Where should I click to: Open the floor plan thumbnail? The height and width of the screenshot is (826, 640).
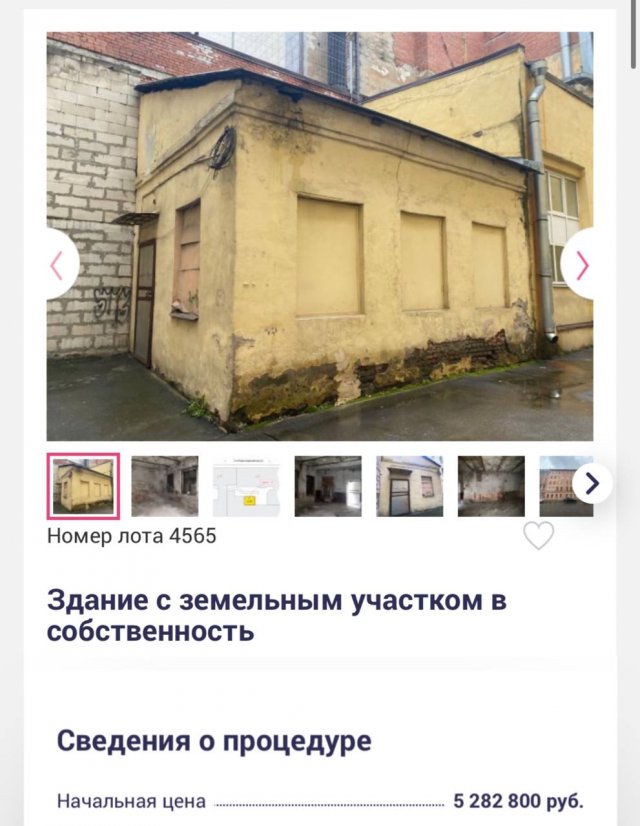tap(246, 486)
